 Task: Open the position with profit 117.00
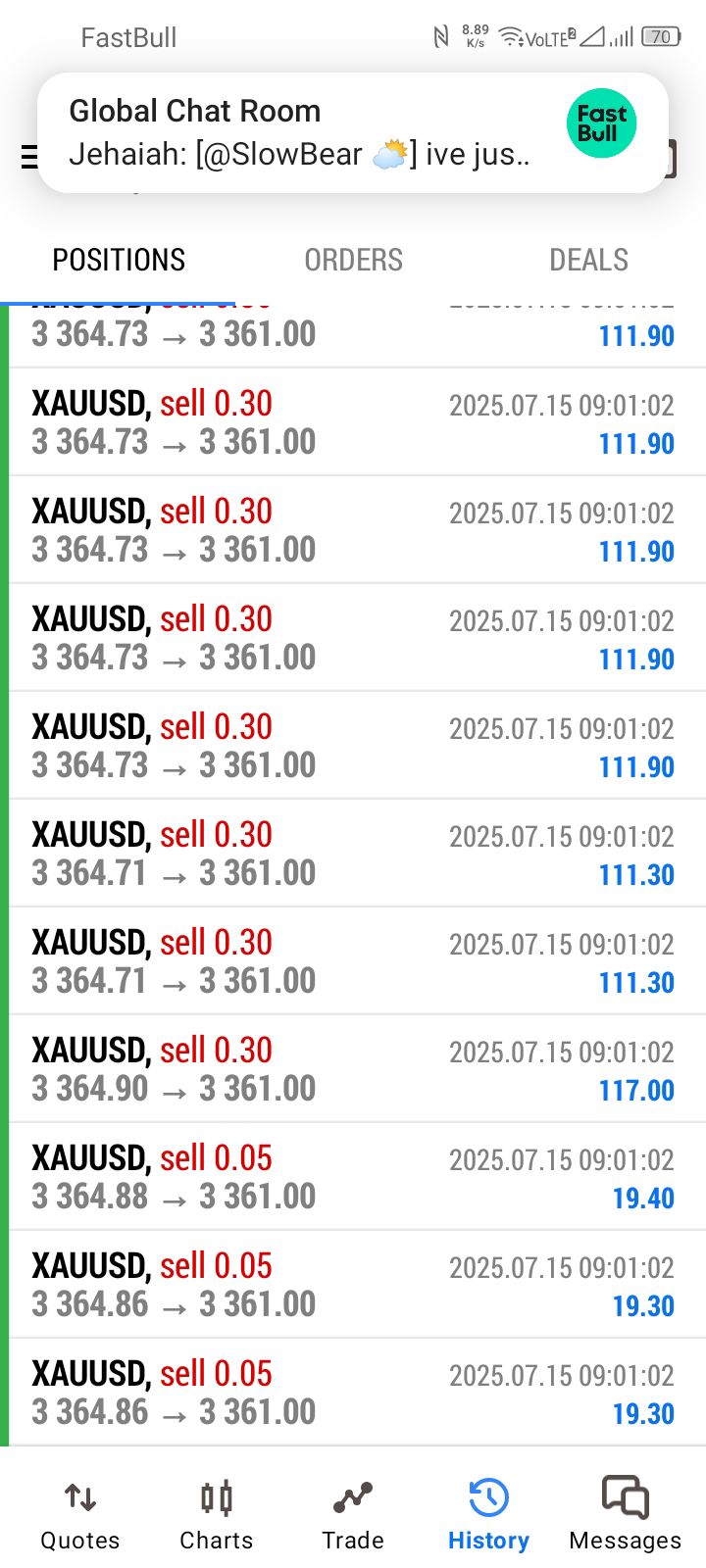pyautogui.click(x=357, y=1069)
